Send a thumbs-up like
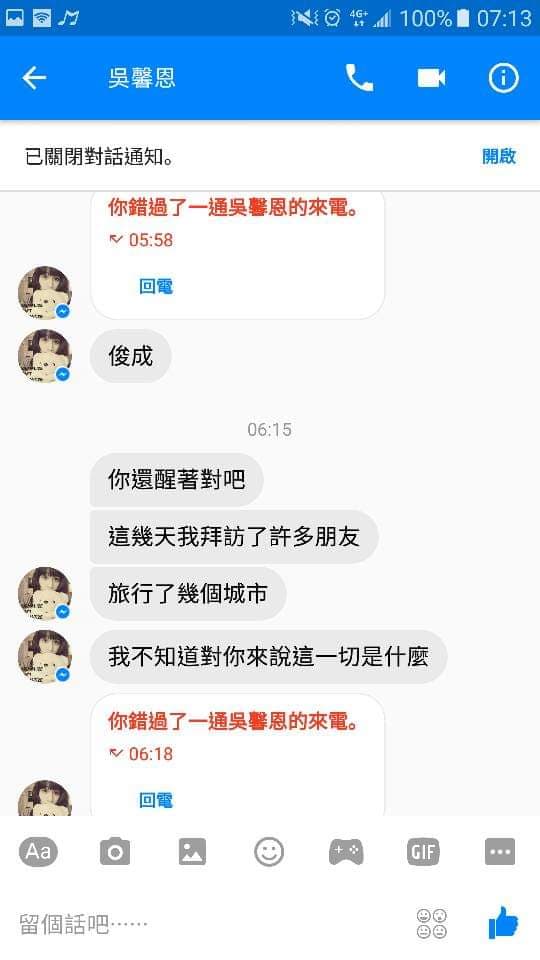The image size is (540, 960). [x=503, y=923]
